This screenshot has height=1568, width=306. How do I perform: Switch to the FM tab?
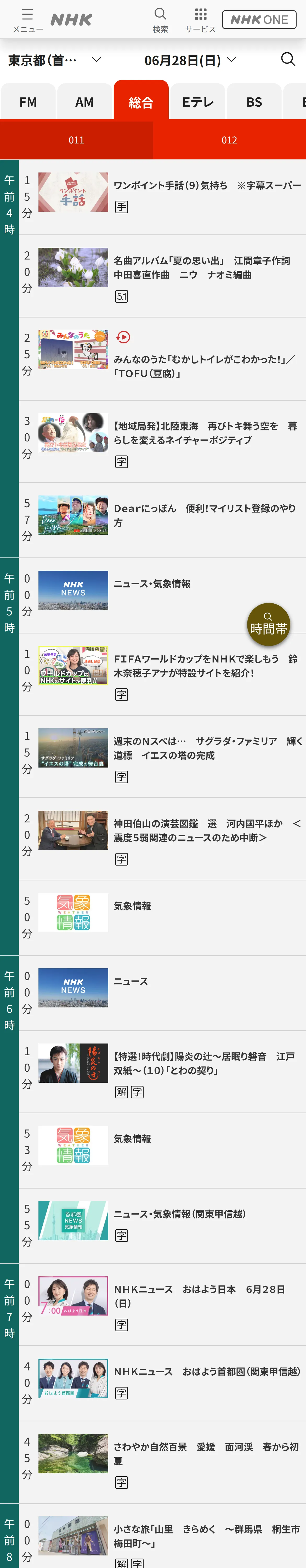tap(28, 102)
